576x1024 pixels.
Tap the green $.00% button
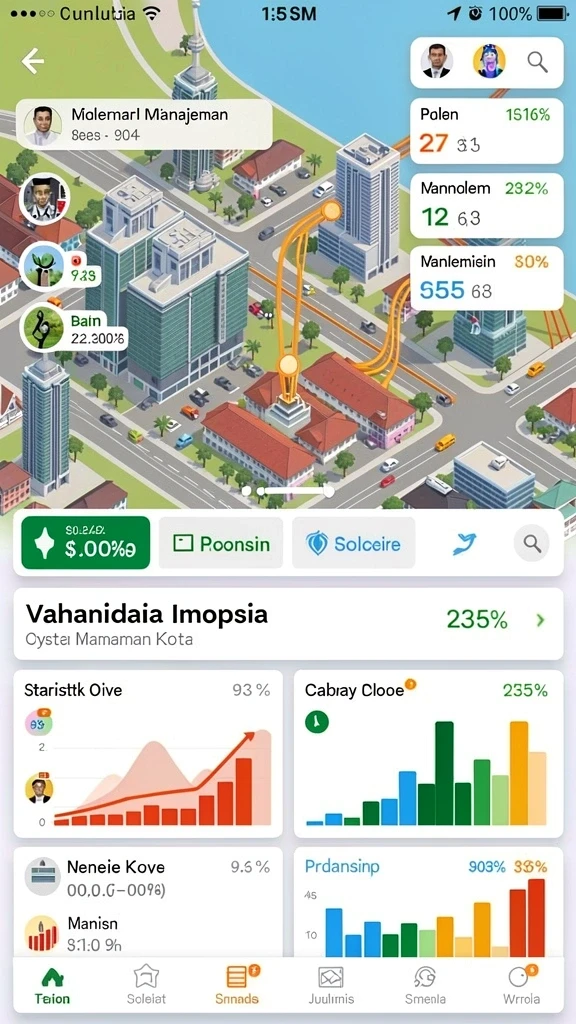point(86,543)
